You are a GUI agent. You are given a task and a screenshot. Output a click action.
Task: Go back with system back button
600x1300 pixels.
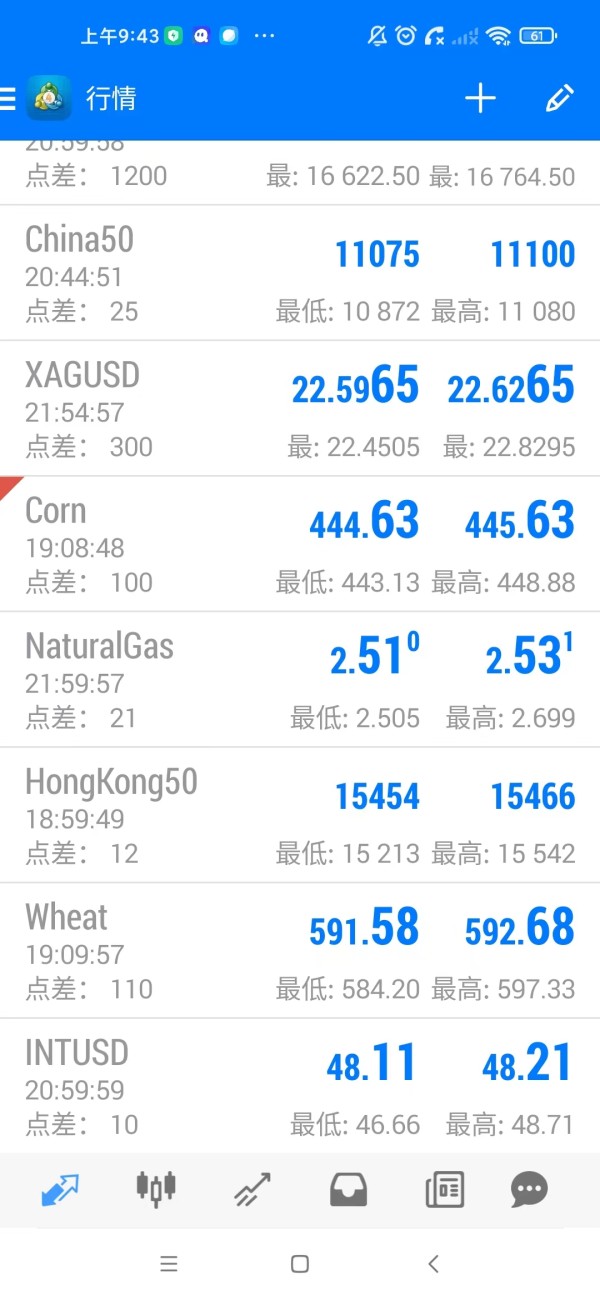[x=433, y=1264]
